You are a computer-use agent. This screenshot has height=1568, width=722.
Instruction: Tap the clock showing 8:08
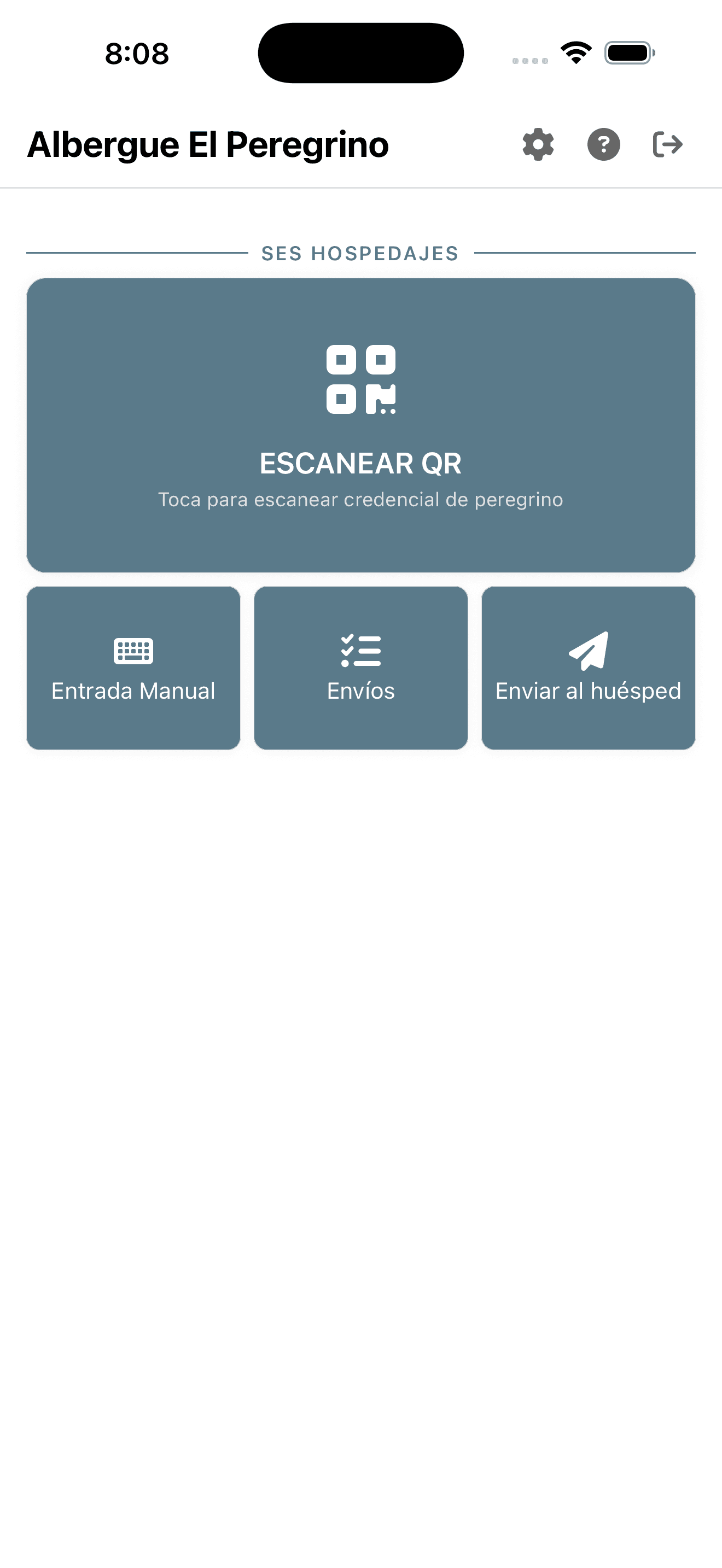point(135,54)
